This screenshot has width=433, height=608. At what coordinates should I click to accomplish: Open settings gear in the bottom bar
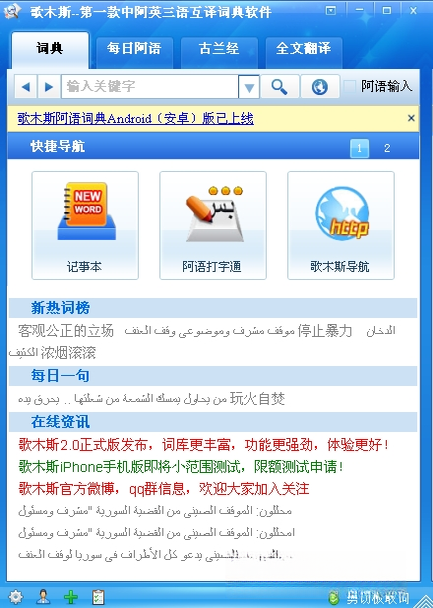[x=16, y=597]
